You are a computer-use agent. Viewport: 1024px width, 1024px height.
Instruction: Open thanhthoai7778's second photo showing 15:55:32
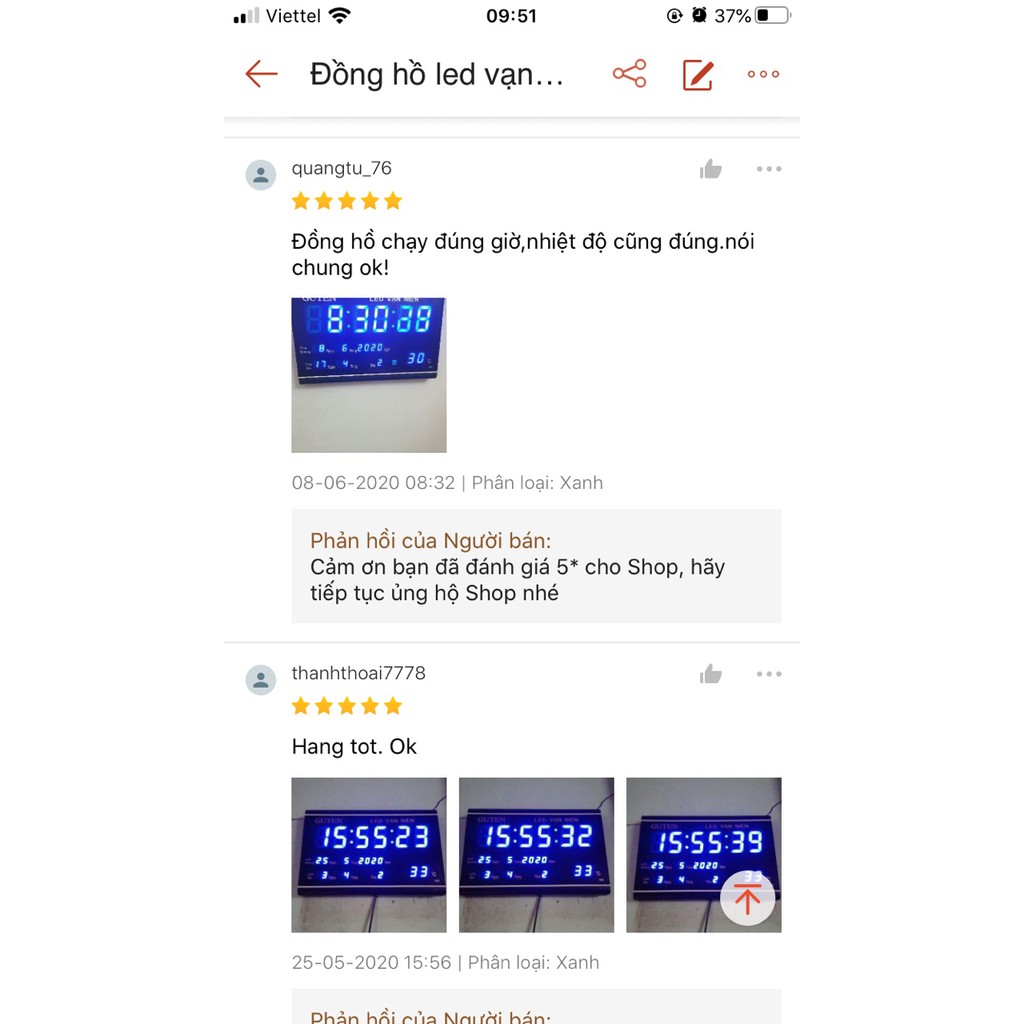pos(536,855)
